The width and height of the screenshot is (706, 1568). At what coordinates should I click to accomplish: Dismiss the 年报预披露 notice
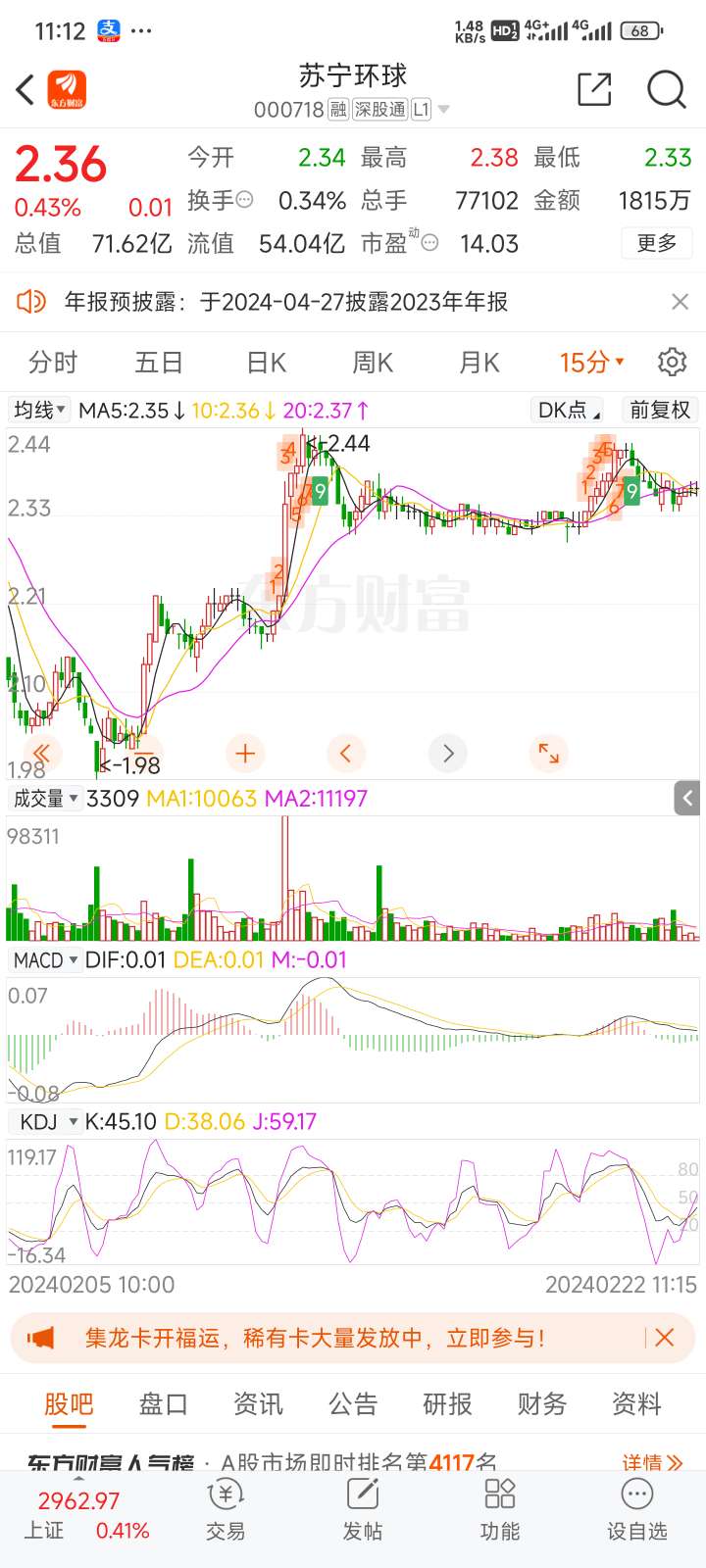[680, 302]
